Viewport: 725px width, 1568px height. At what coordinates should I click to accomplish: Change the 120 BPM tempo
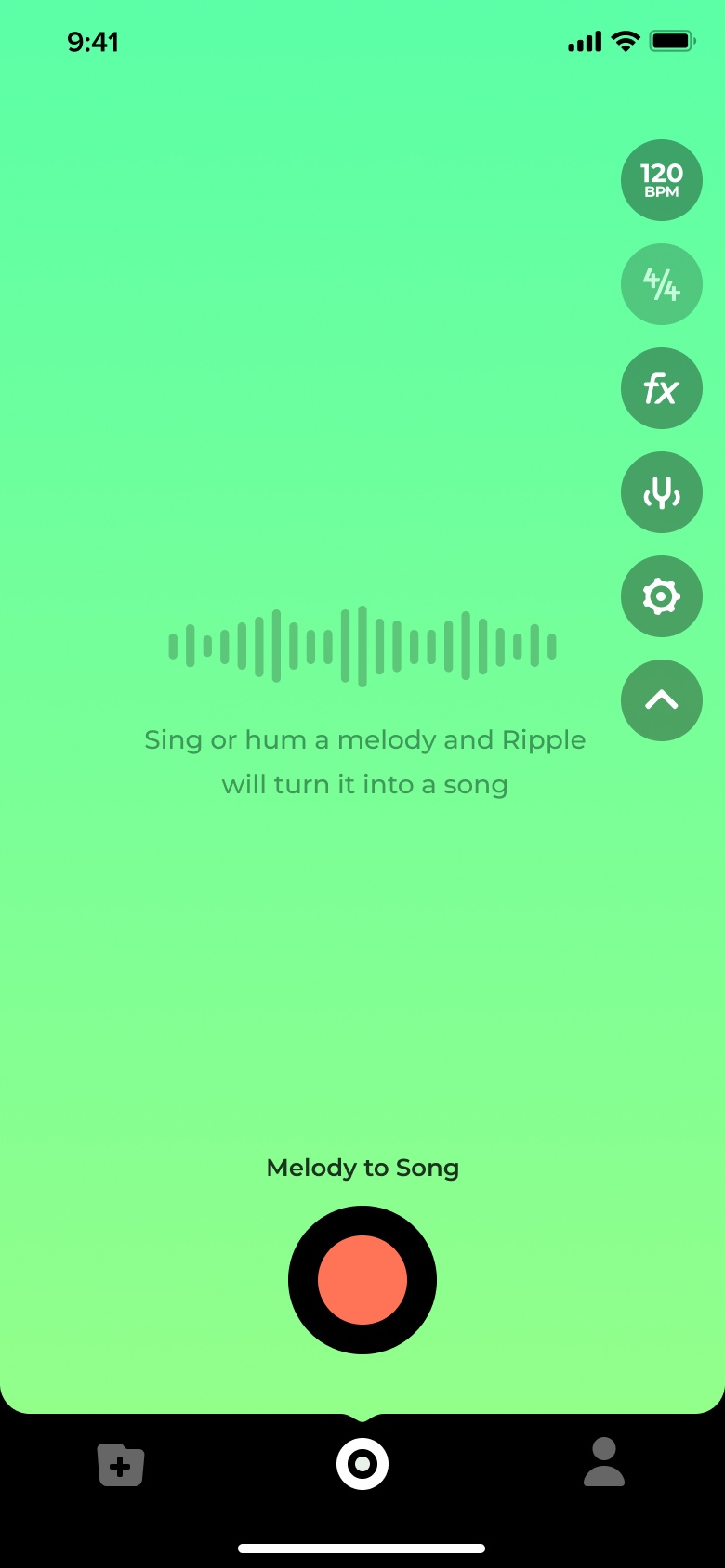pyautogui.click(x=662, y=180)
